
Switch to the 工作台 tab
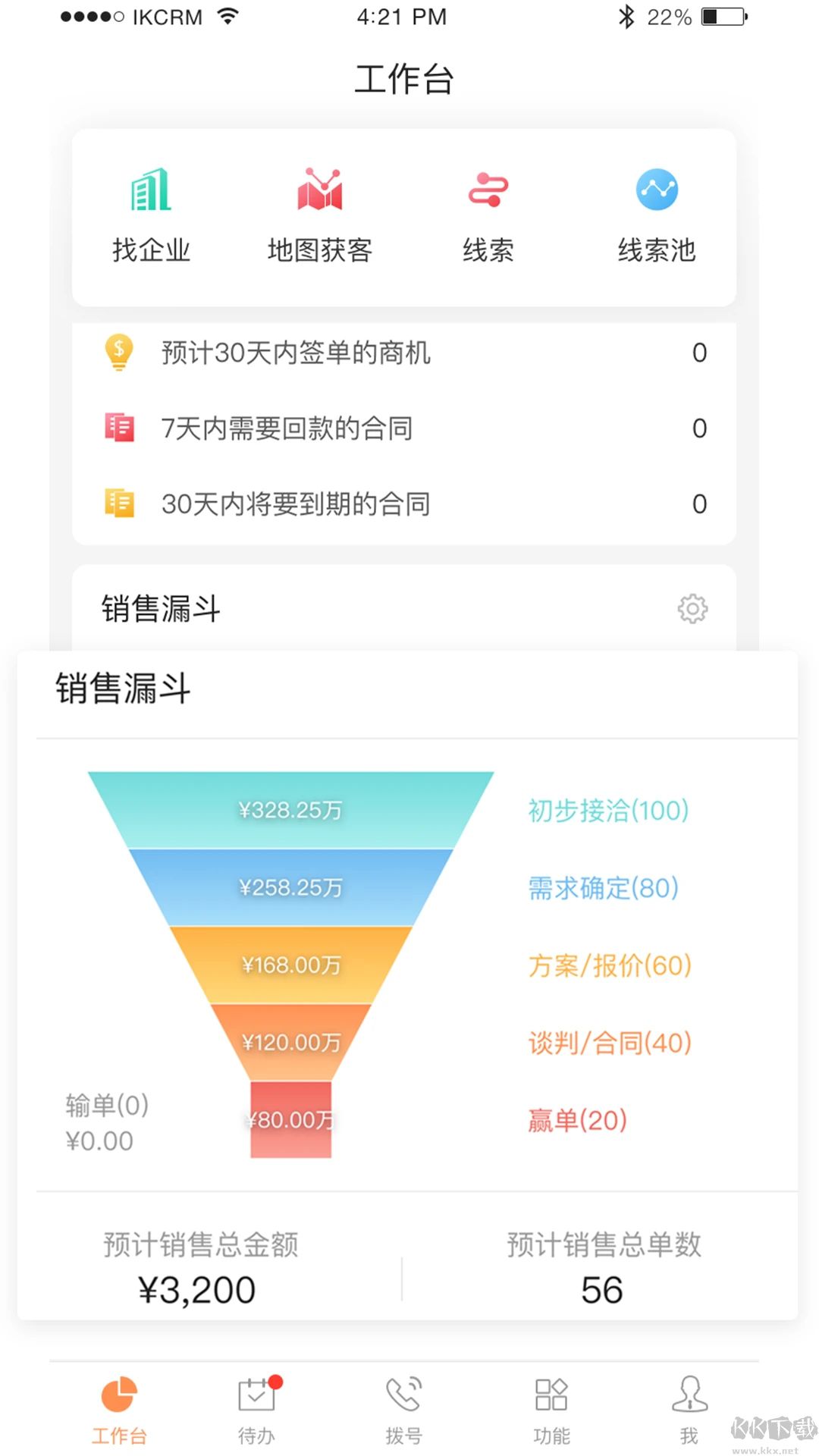[119, 1410]
